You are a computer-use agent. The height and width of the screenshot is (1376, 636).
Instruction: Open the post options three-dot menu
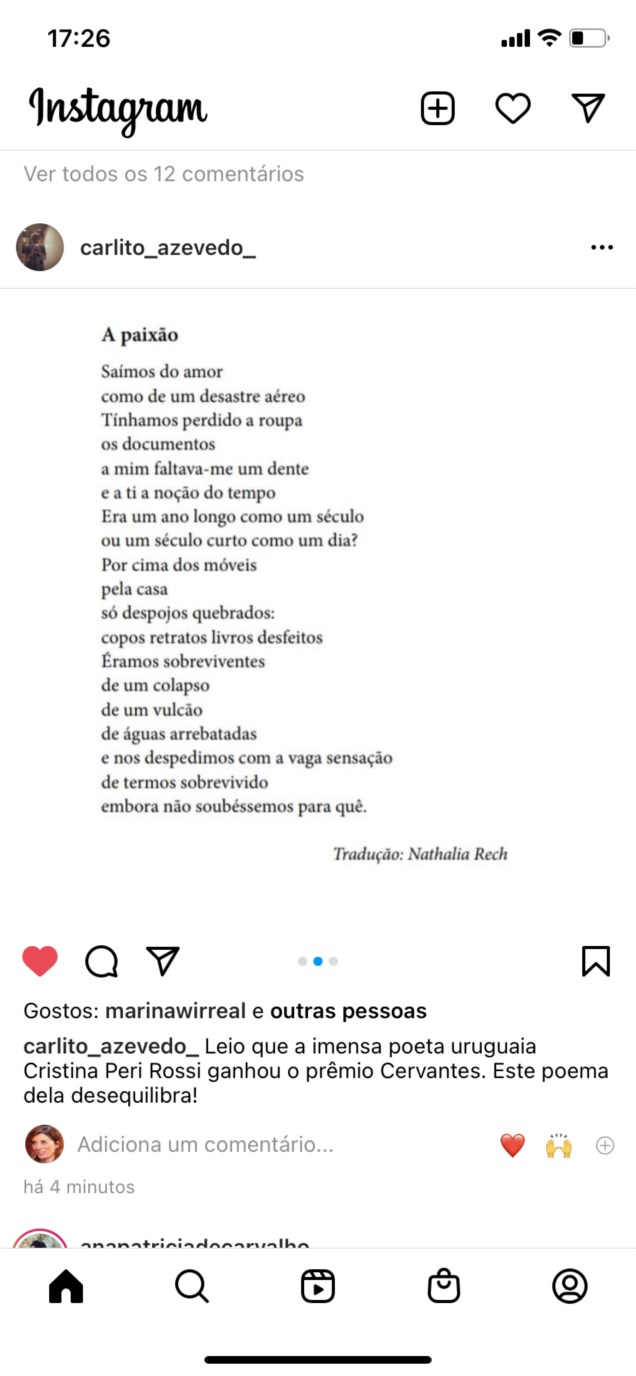[x=601, y=248]
